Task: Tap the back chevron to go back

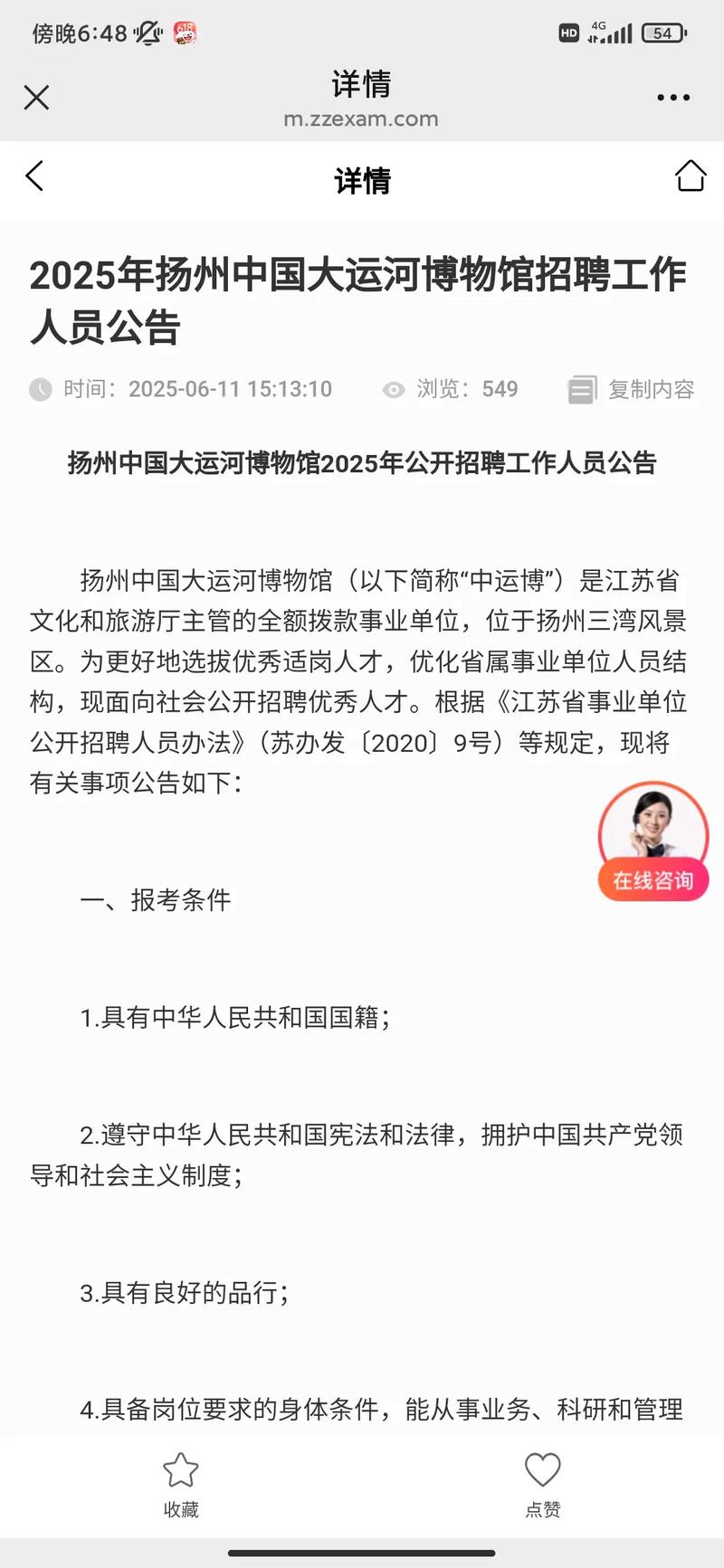Action: (34, 176)
